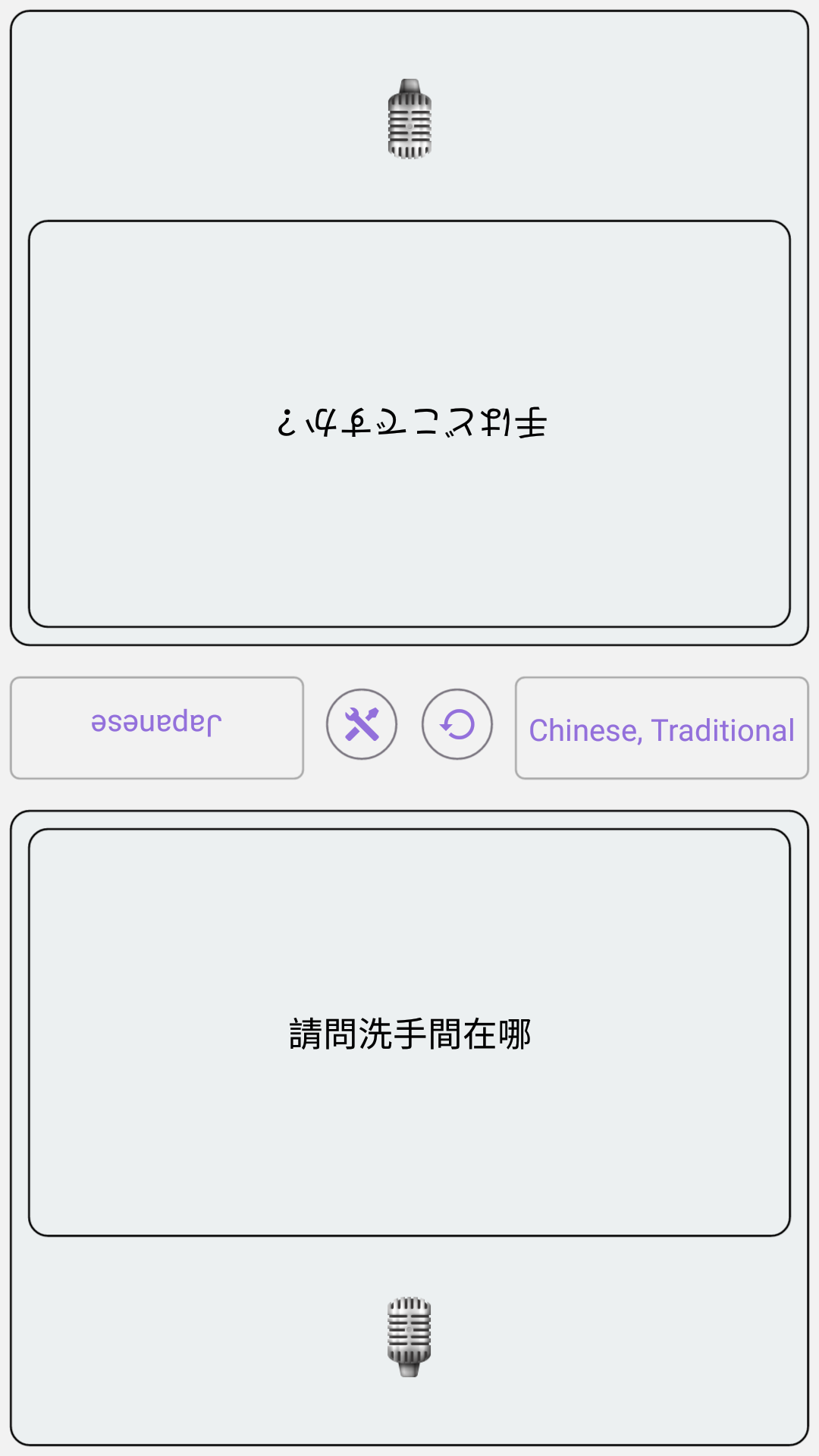Tap the upside-down microphone for Japanese
The height and width of the screenshot is (1456, 819).
[409, 119]
